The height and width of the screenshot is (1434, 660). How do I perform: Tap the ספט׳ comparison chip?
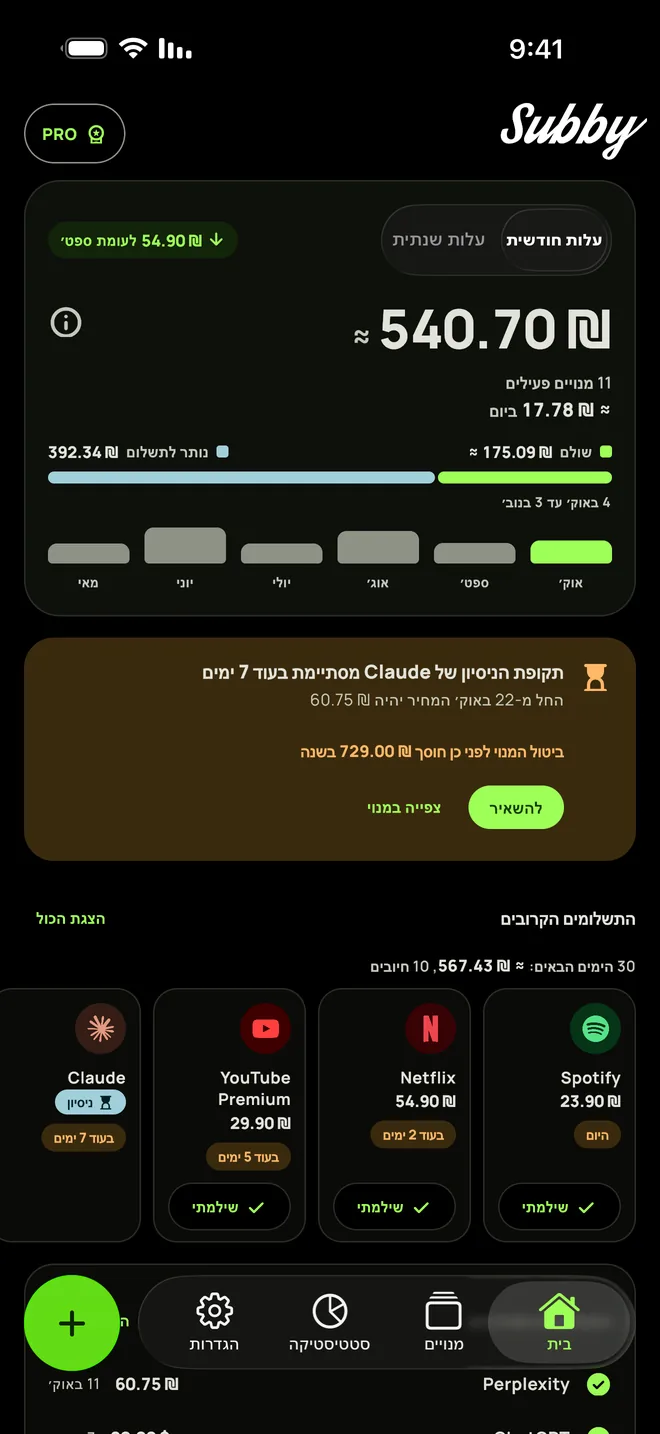point(142,240)
